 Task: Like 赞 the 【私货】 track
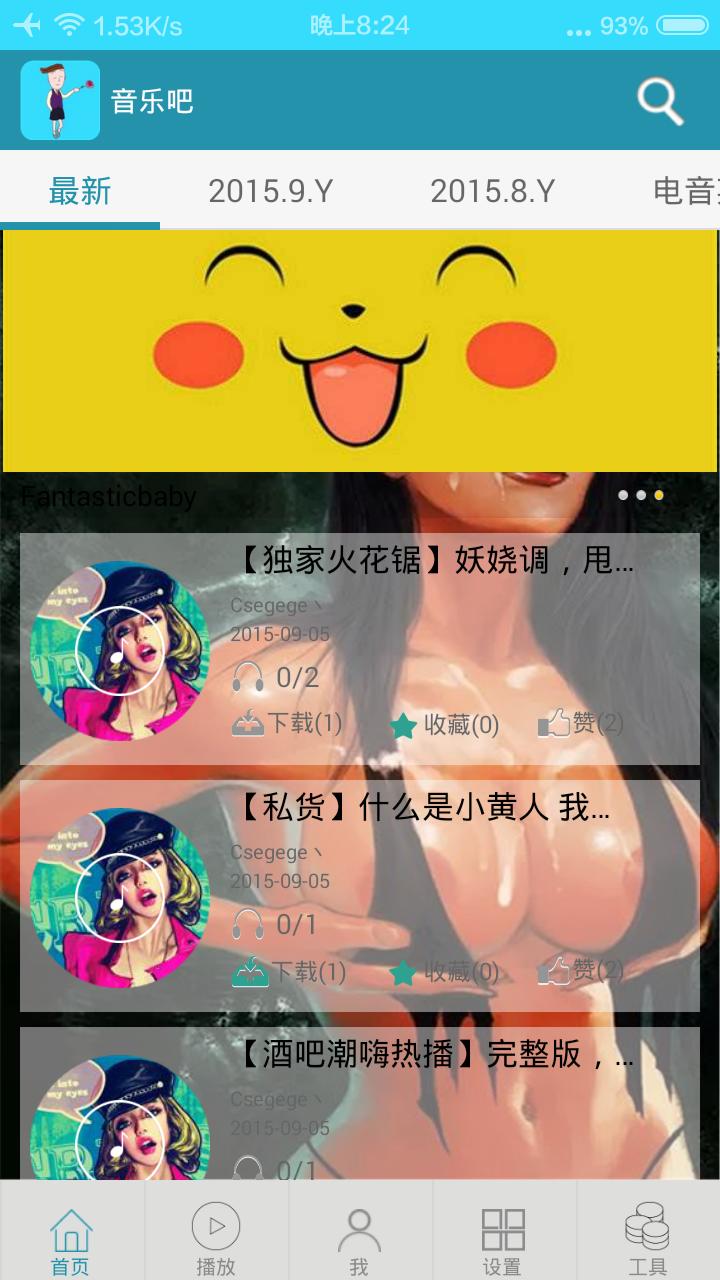580,969
